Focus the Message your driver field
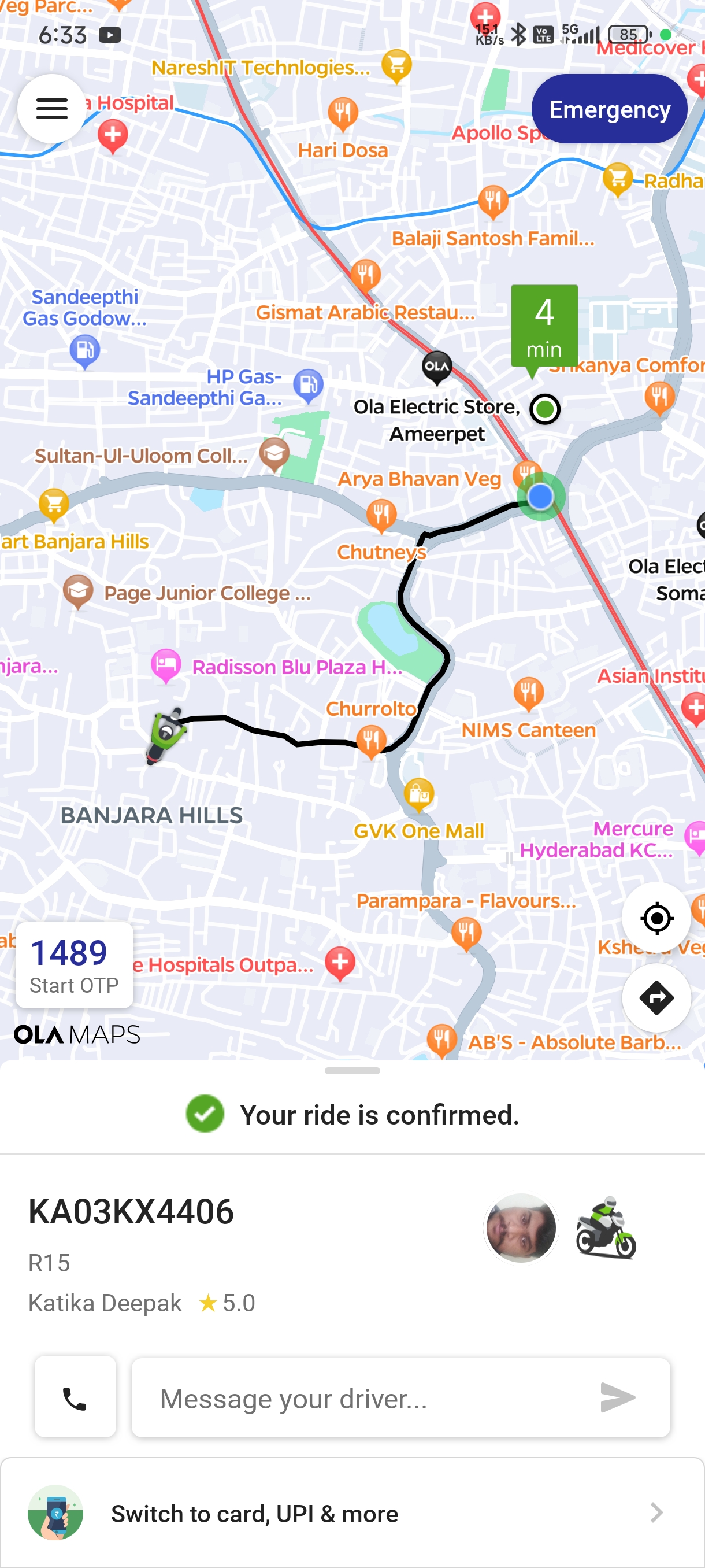Image resolution: width=705 pixels, height=1568 pixels. tap(365, 1398)
